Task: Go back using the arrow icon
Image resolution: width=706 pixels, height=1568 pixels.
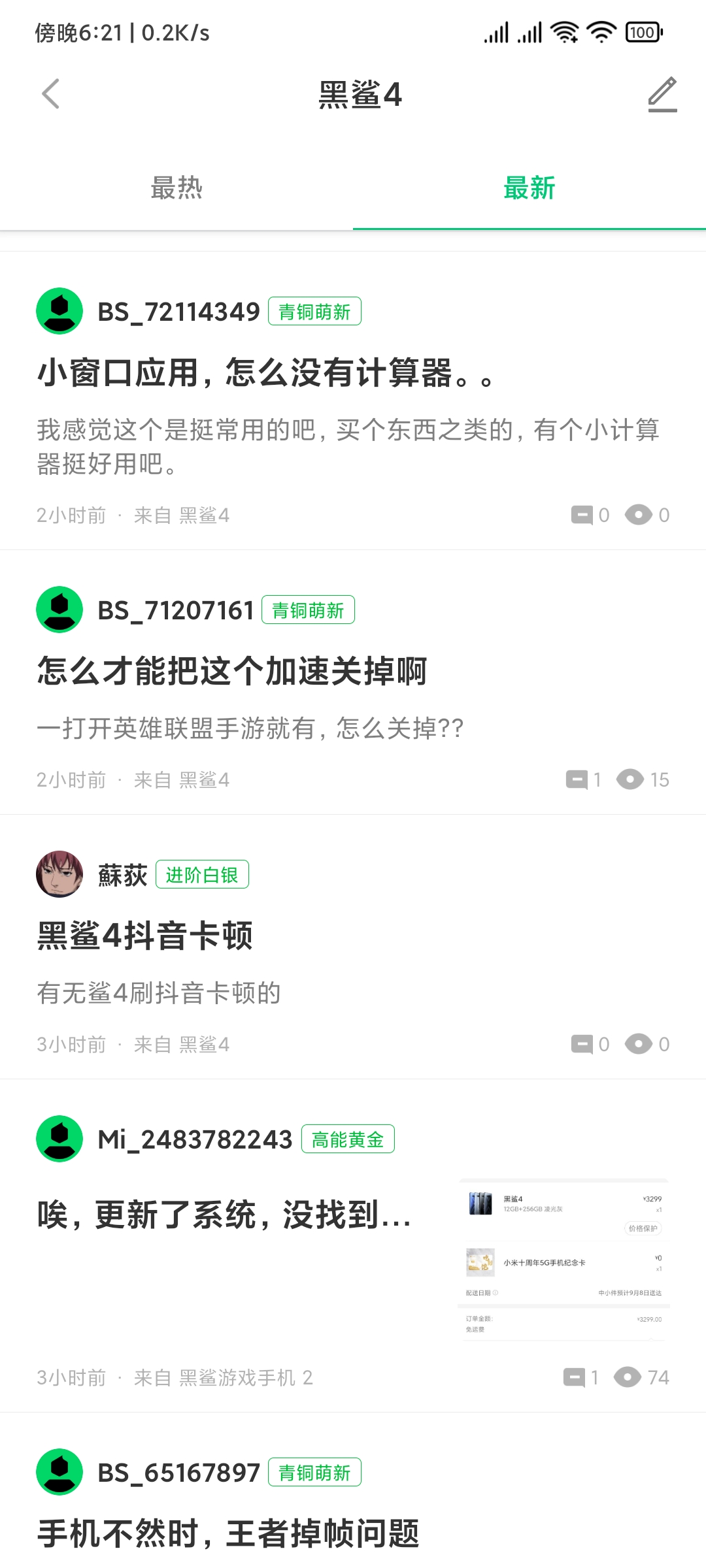Action: pyautogui.click(x=51, y=94)
